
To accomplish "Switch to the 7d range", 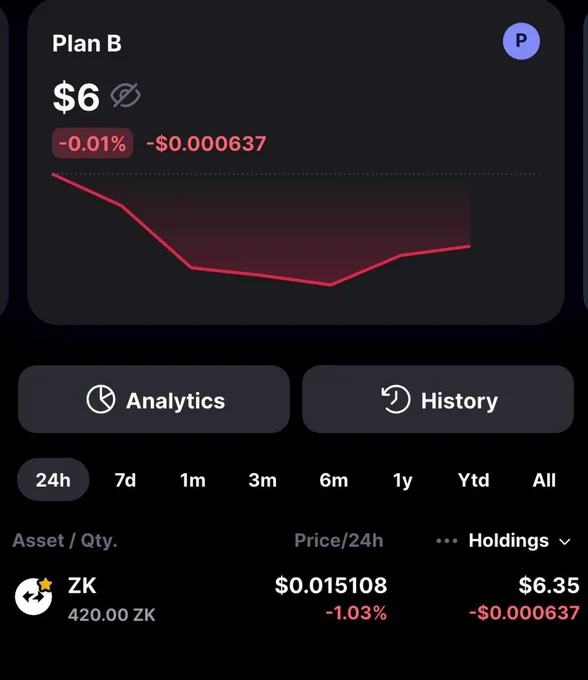I will click(125, 480).
